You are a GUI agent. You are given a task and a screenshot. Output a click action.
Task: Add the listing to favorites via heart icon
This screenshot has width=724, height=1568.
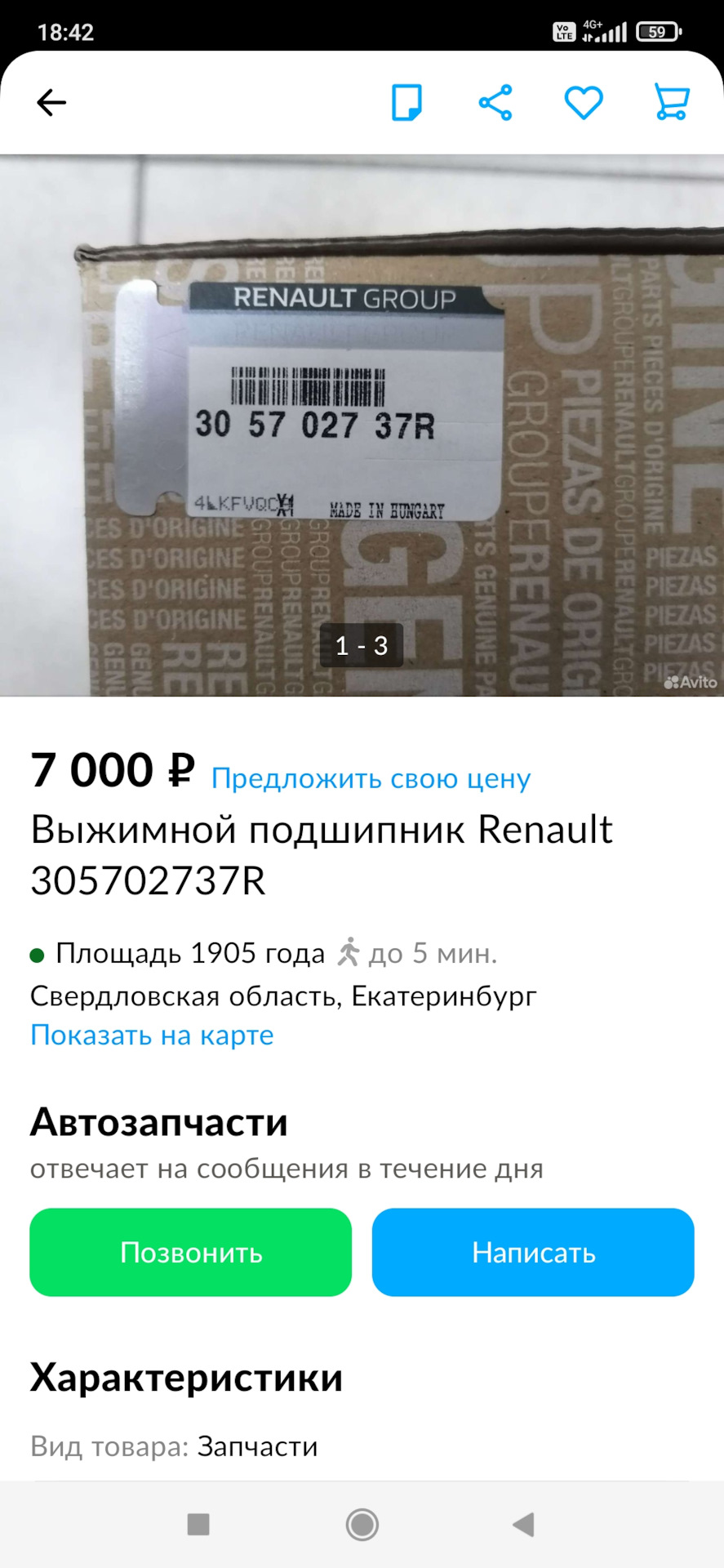(583, 101)
